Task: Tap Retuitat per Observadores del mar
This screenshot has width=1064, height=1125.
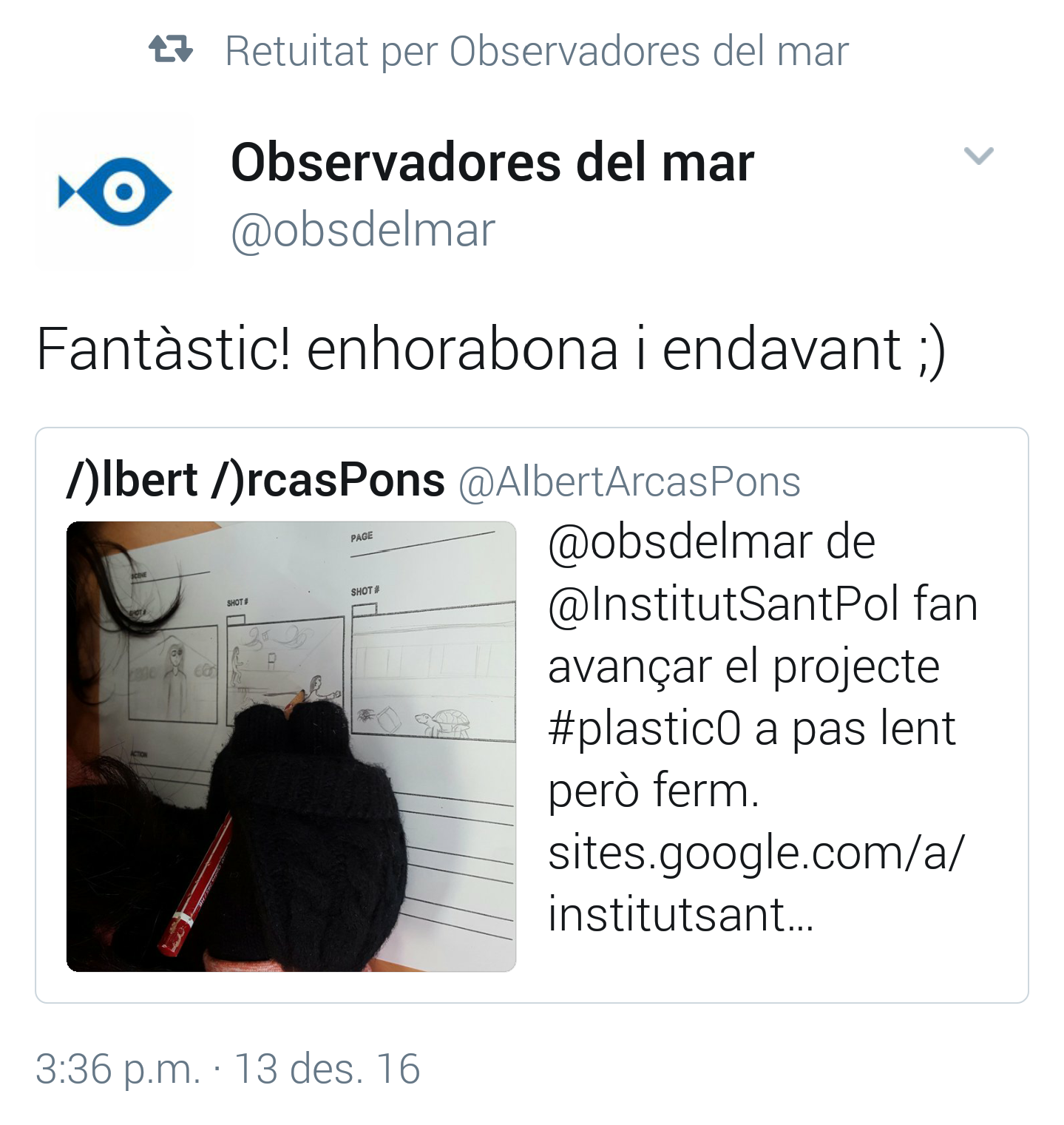Action: [x=536, y=51]
